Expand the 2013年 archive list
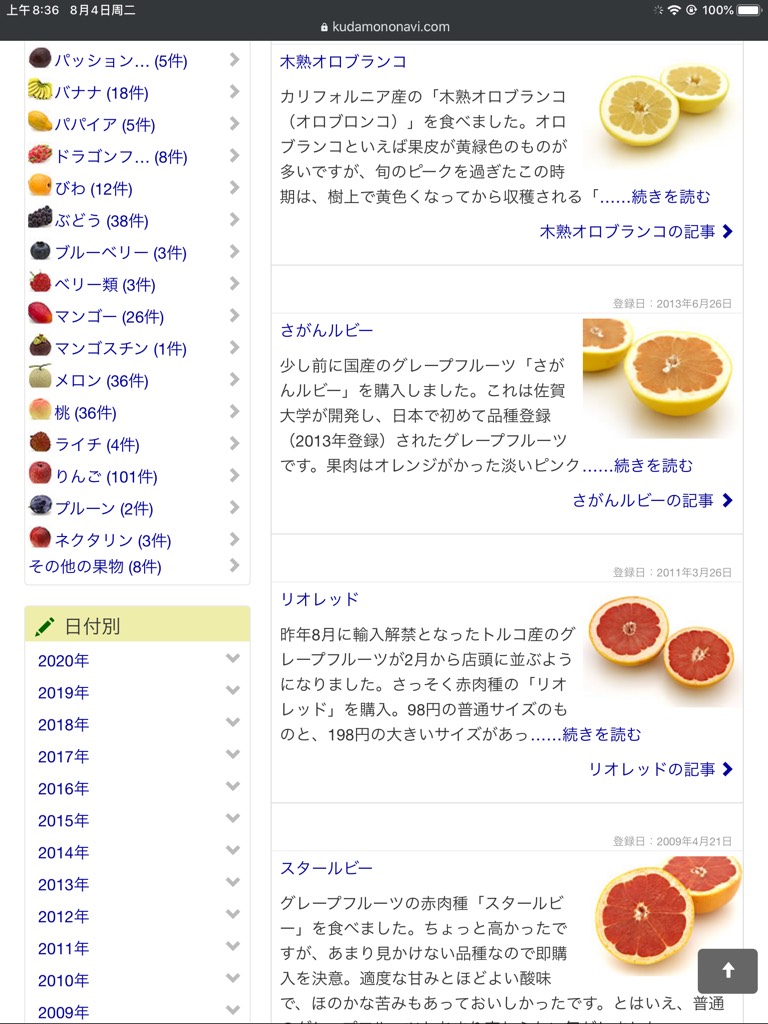Screen dimensions: 768x1024 64,885
